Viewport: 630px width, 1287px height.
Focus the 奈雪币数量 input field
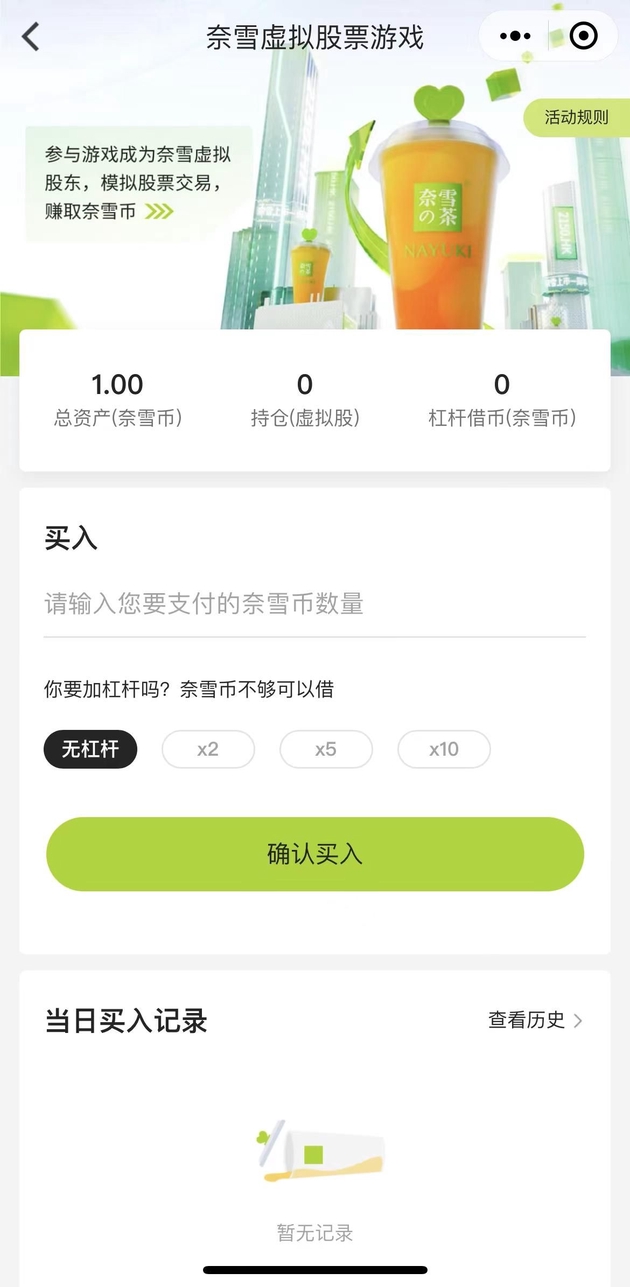tap(314, 604)
